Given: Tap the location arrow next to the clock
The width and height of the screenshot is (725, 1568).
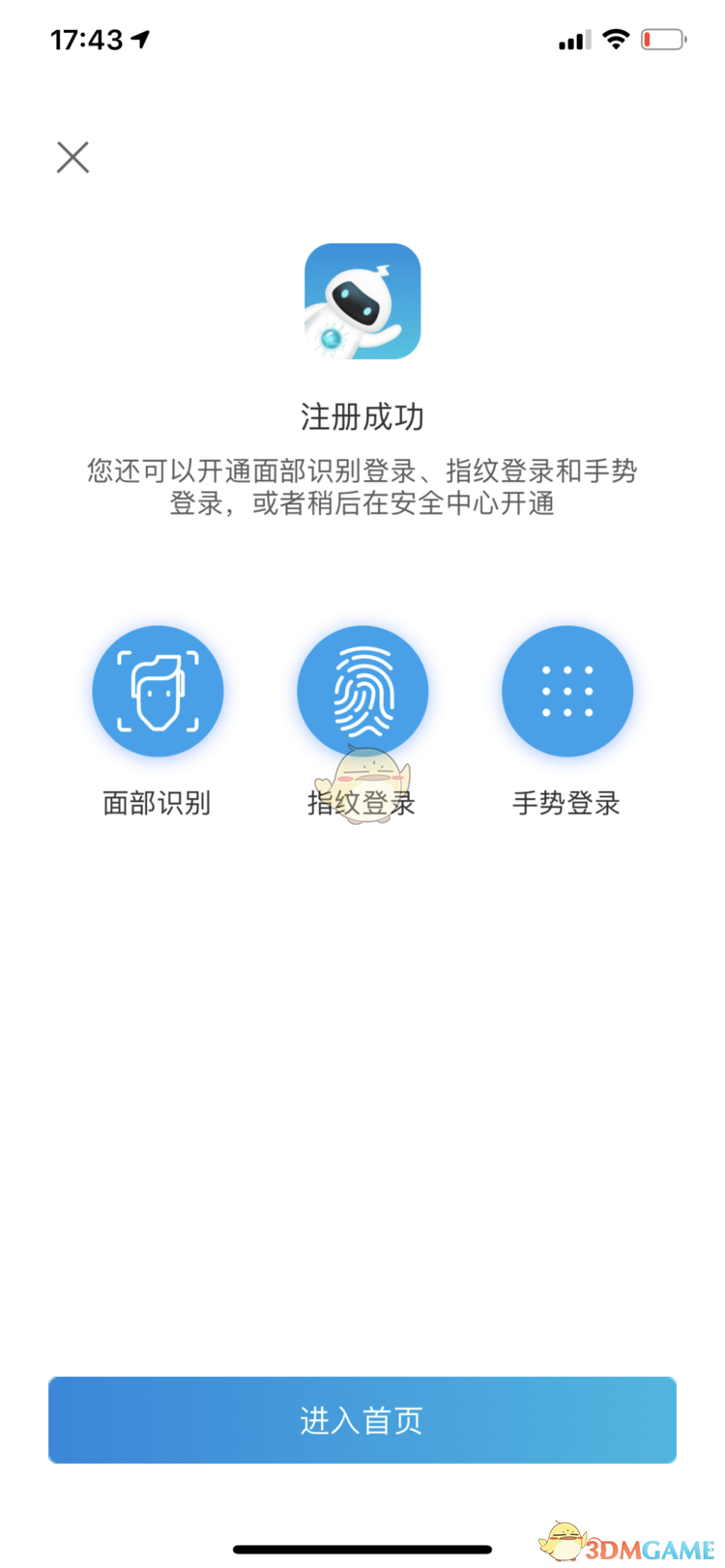Looking at the screenshot, I should click(138, 38).
